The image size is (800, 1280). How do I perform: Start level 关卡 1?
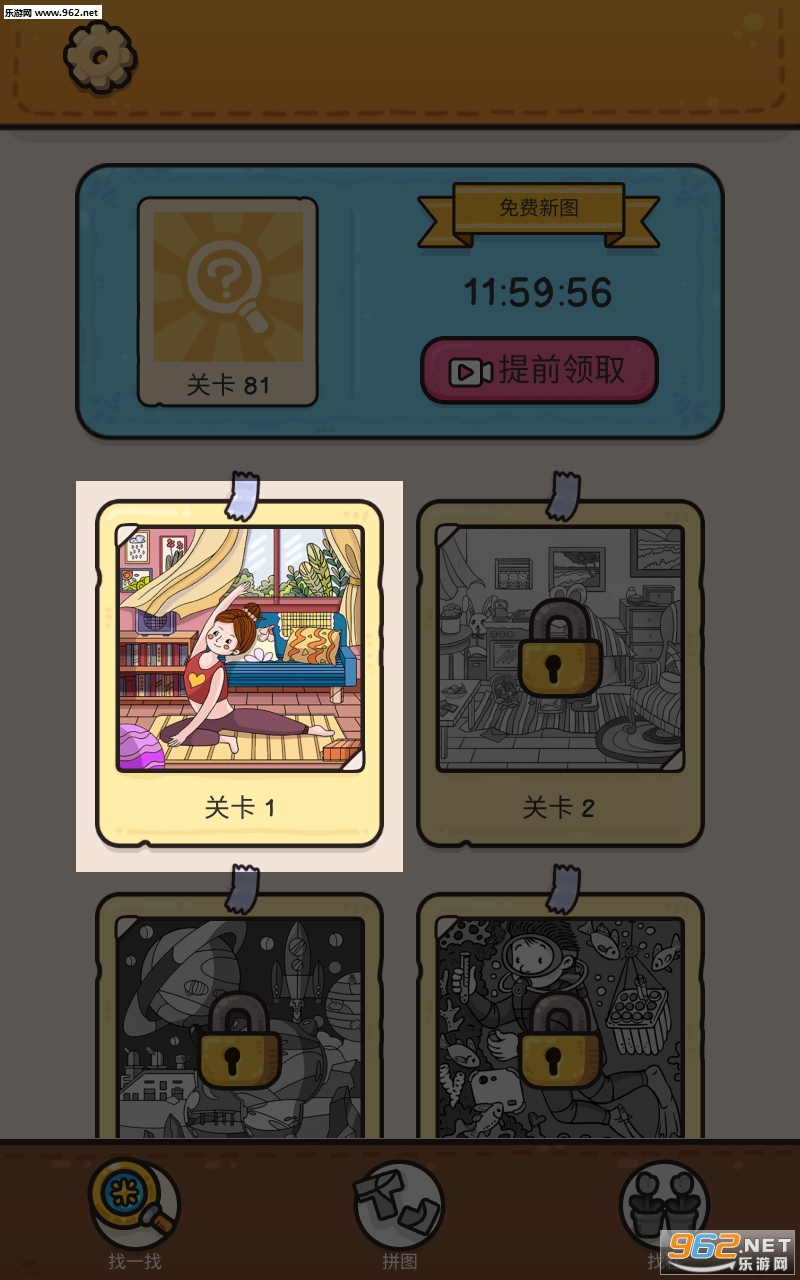[x=239, y=671]
